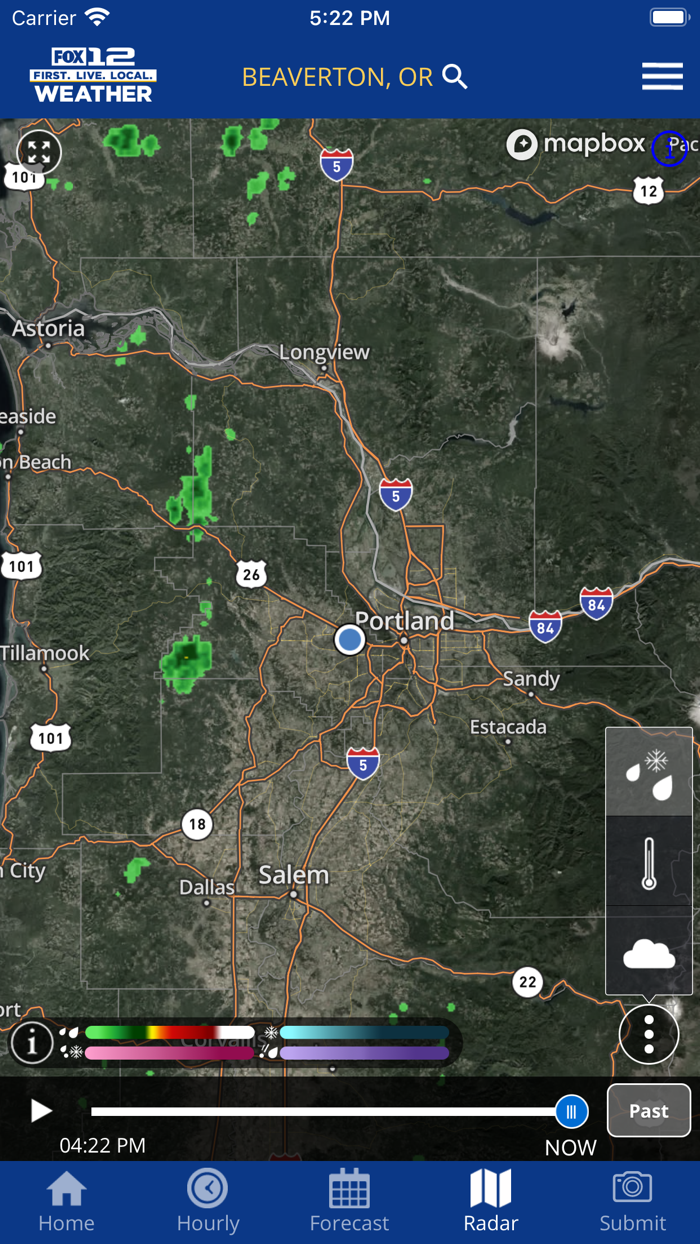Select the temperature map layer

click(x=649, y=862)
